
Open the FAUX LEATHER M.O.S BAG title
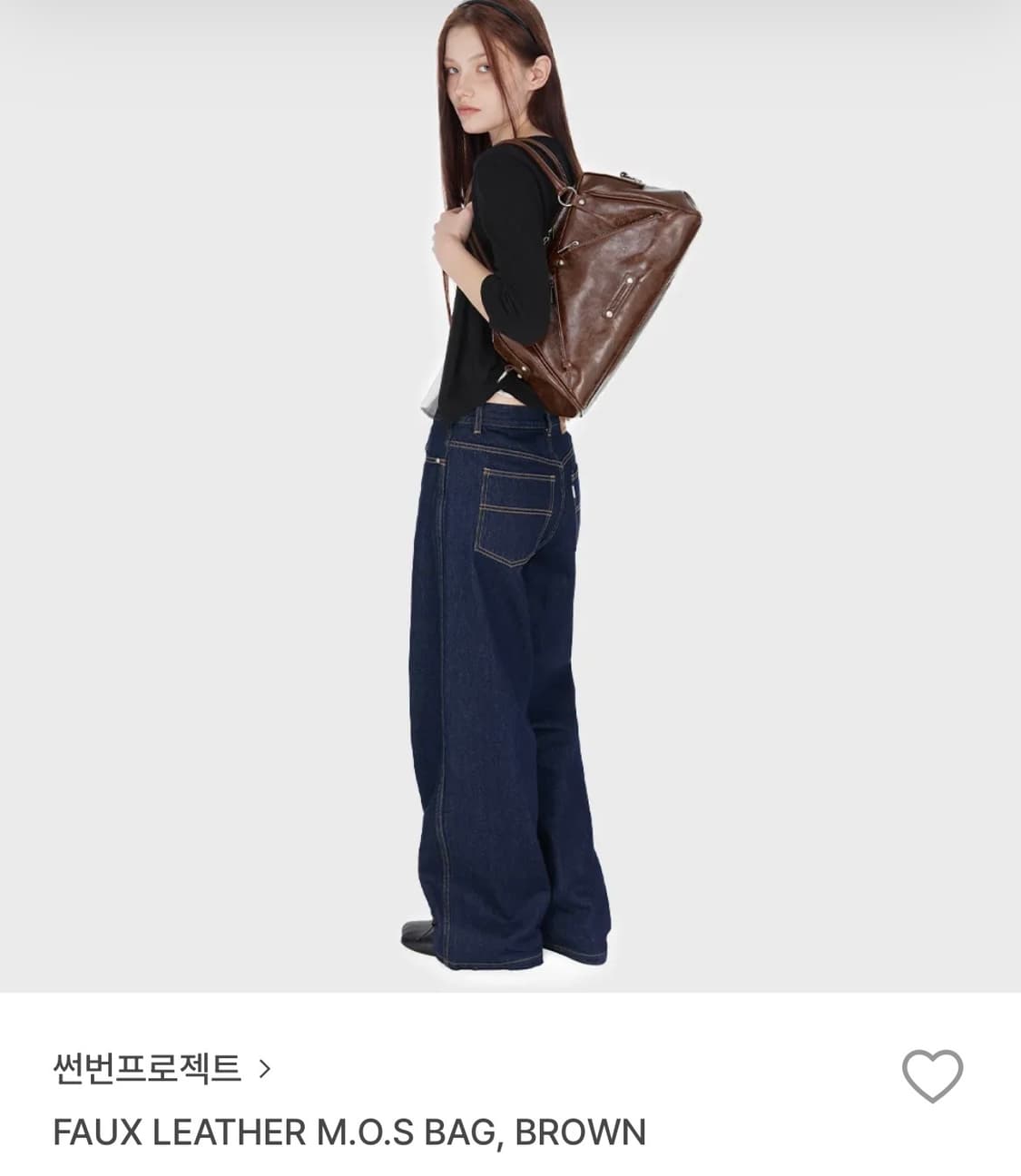click(349, 1132)
